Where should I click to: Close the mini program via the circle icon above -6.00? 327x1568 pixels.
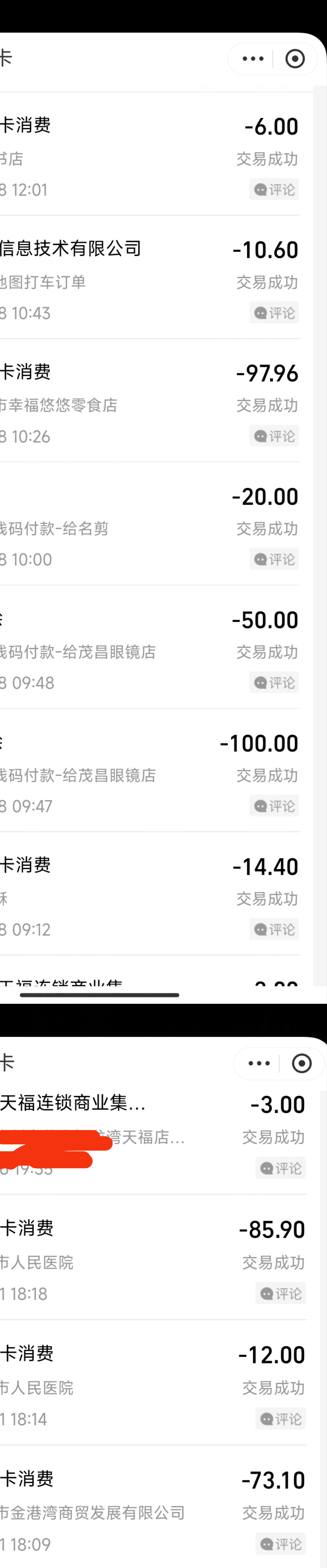[295, 59]
